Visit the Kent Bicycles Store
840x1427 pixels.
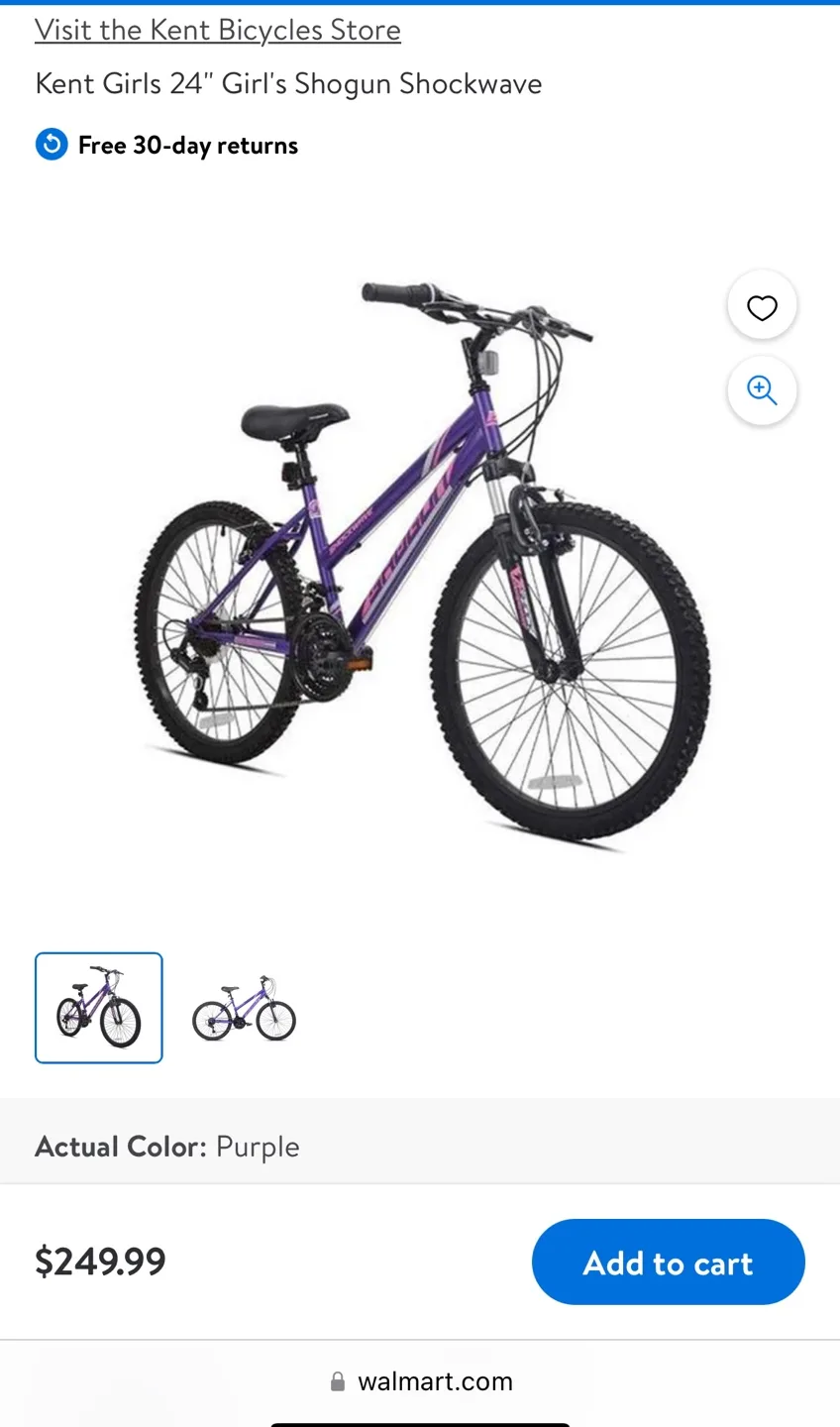tap(217, 30)
